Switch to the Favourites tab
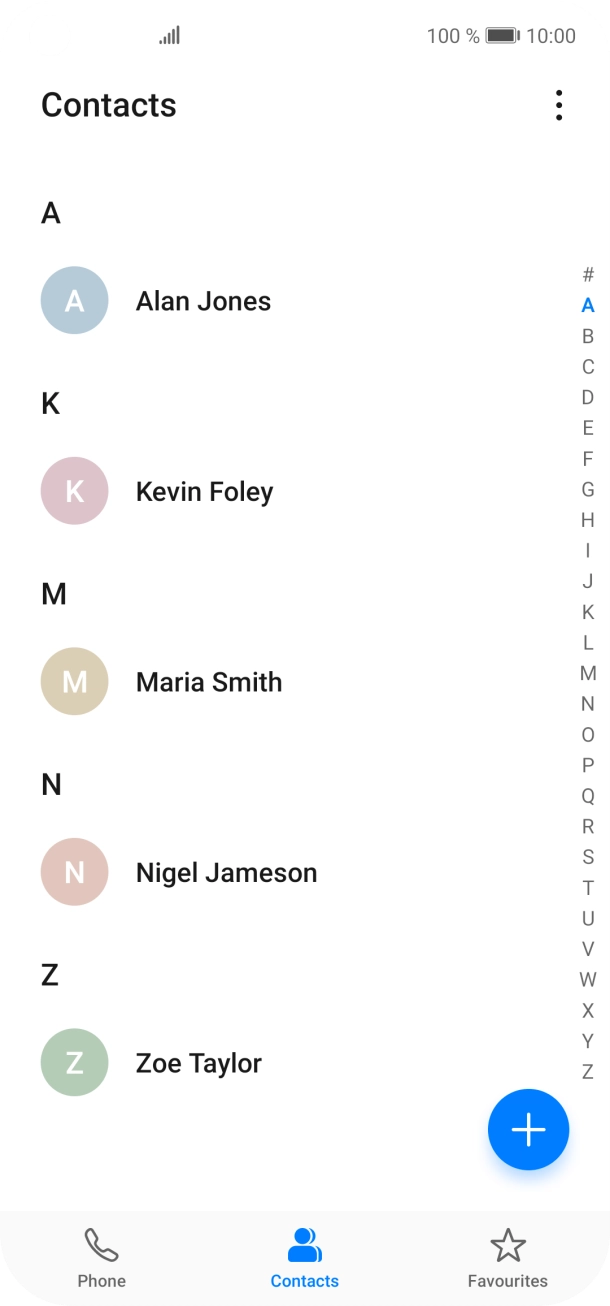The width and height of the screenshot is (610, 1306). pos(508,1258)
